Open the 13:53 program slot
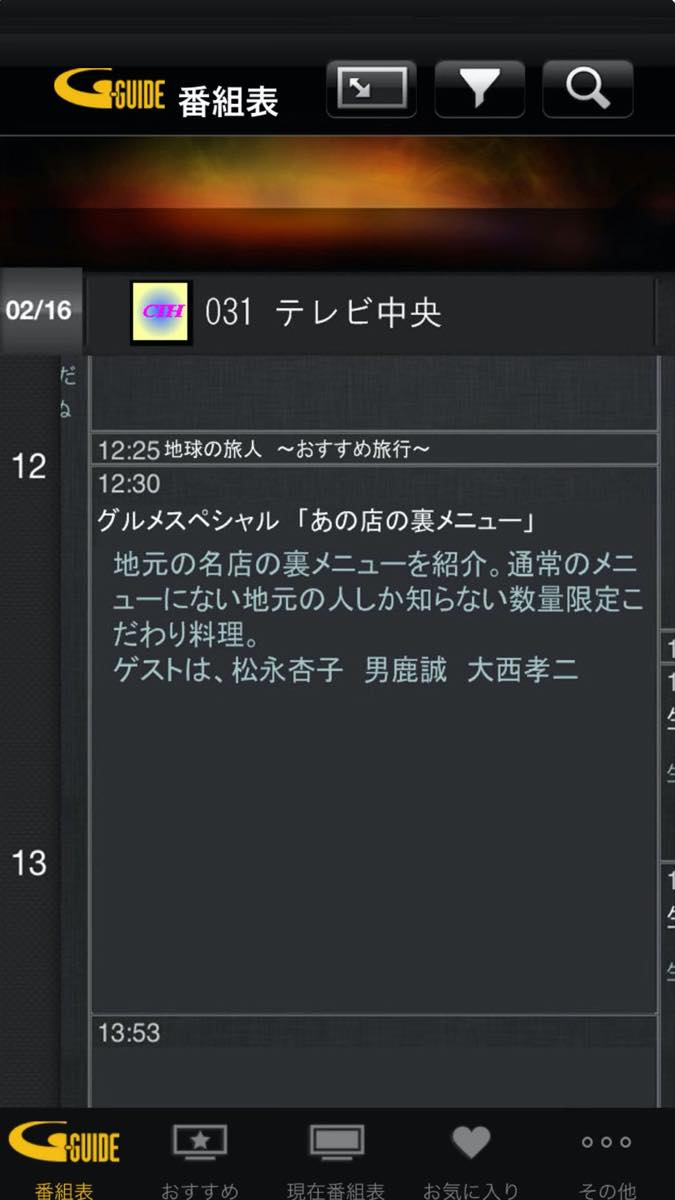The image size is (675, 1200). 373,1060
